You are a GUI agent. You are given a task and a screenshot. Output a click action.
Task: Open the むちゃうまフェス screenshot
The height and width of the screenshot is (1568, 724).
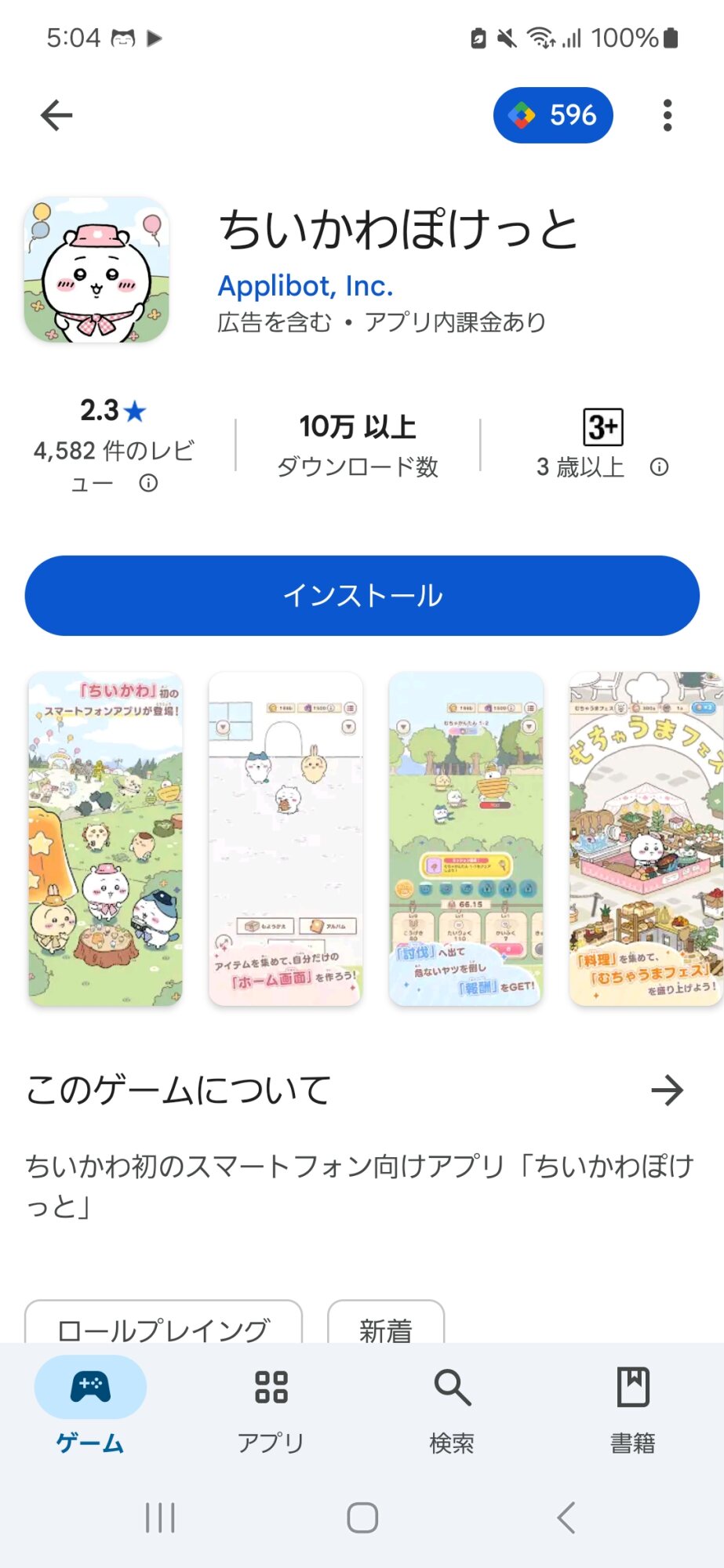646,839
